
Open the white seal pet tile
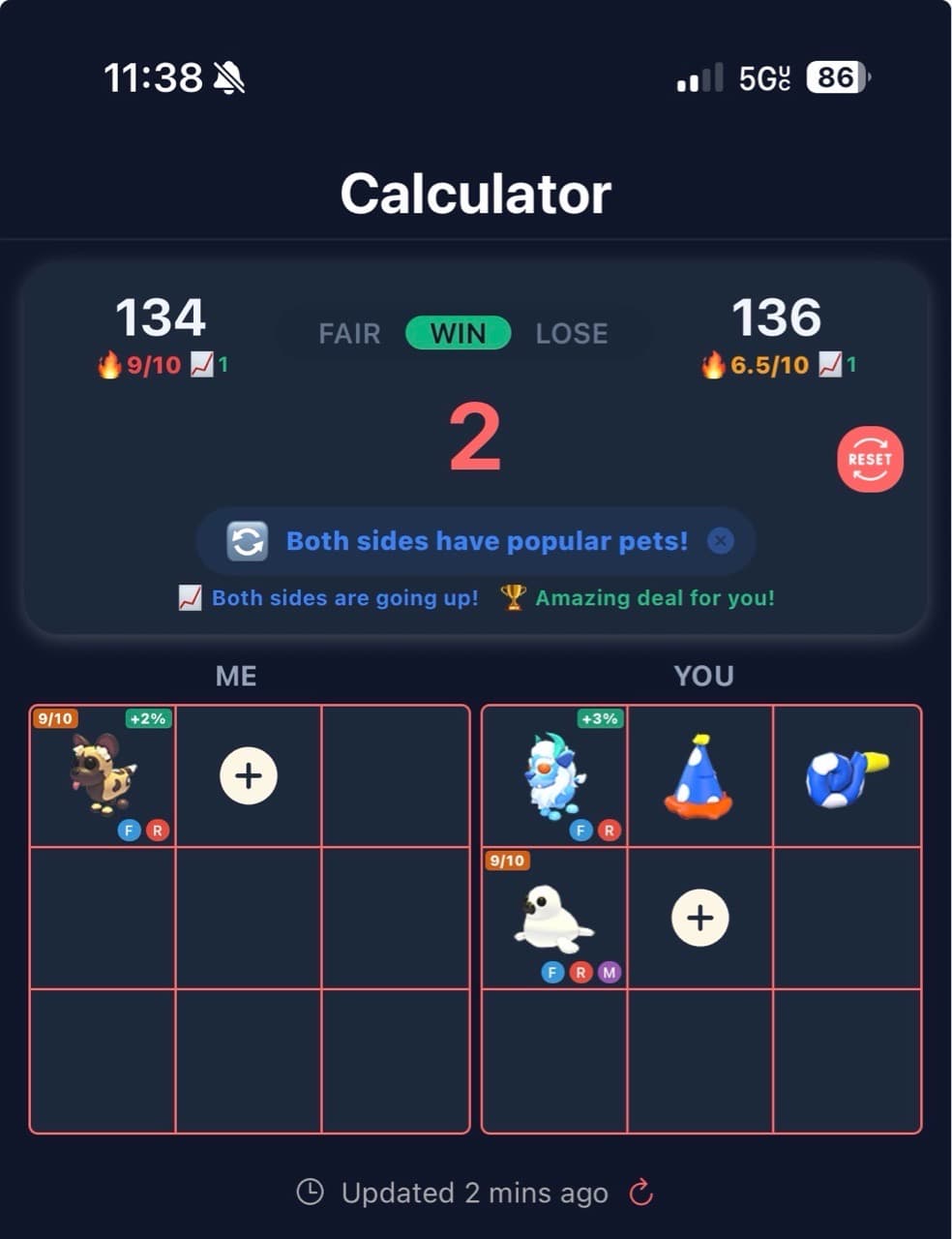pyautogui.click(x=553, y=920)
